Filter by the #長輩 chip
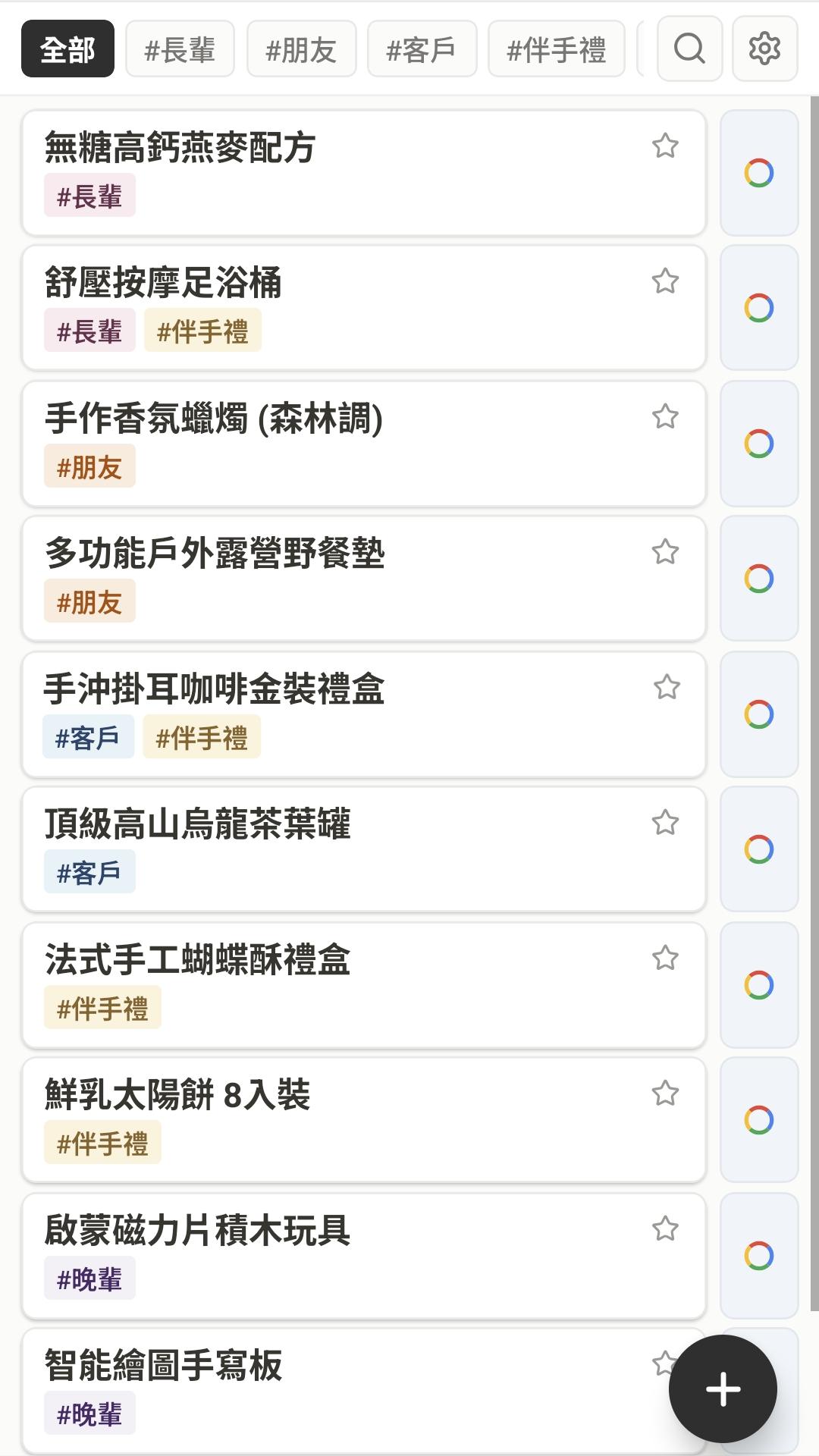Viewport: 819px width, 1456px height. 180,49
